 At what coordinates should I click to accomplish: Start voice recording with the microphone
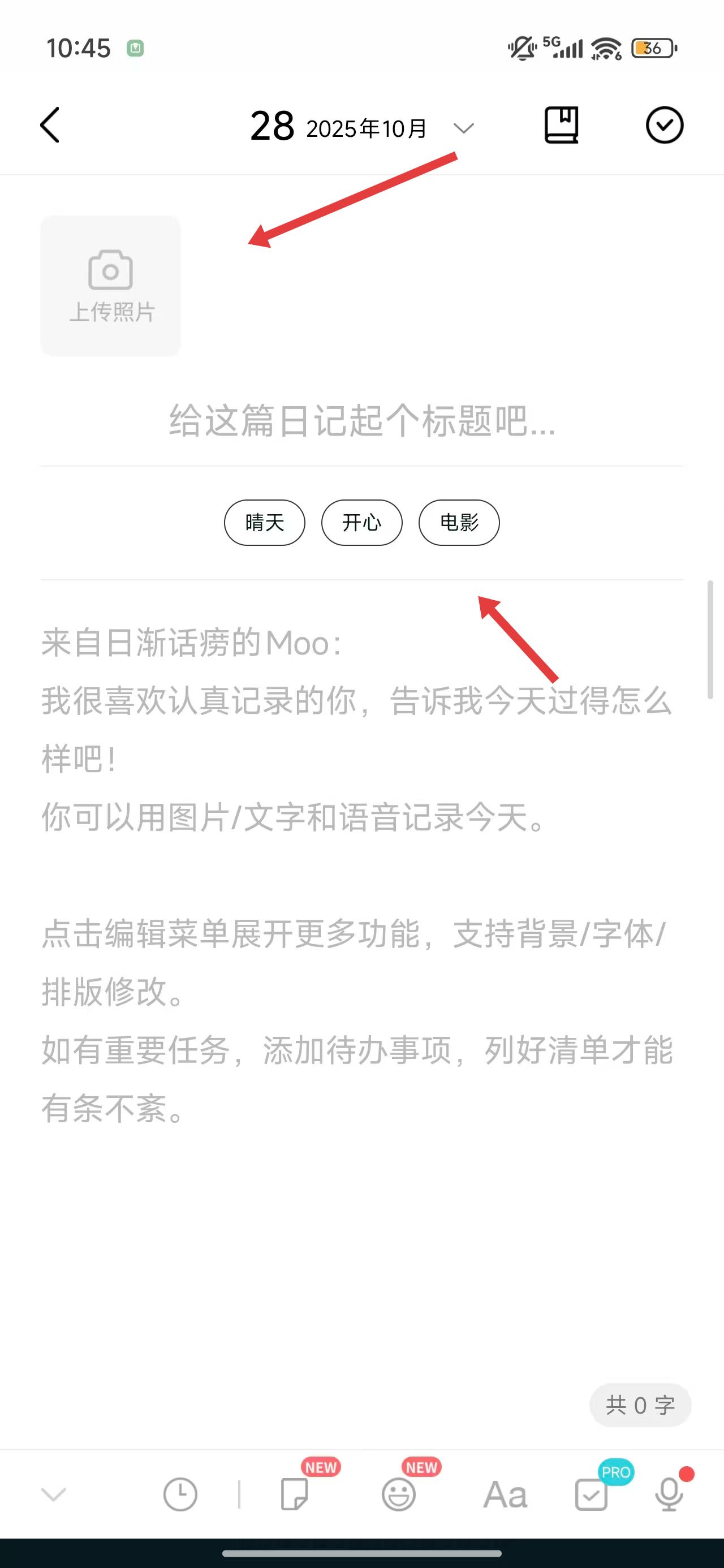669,1494
